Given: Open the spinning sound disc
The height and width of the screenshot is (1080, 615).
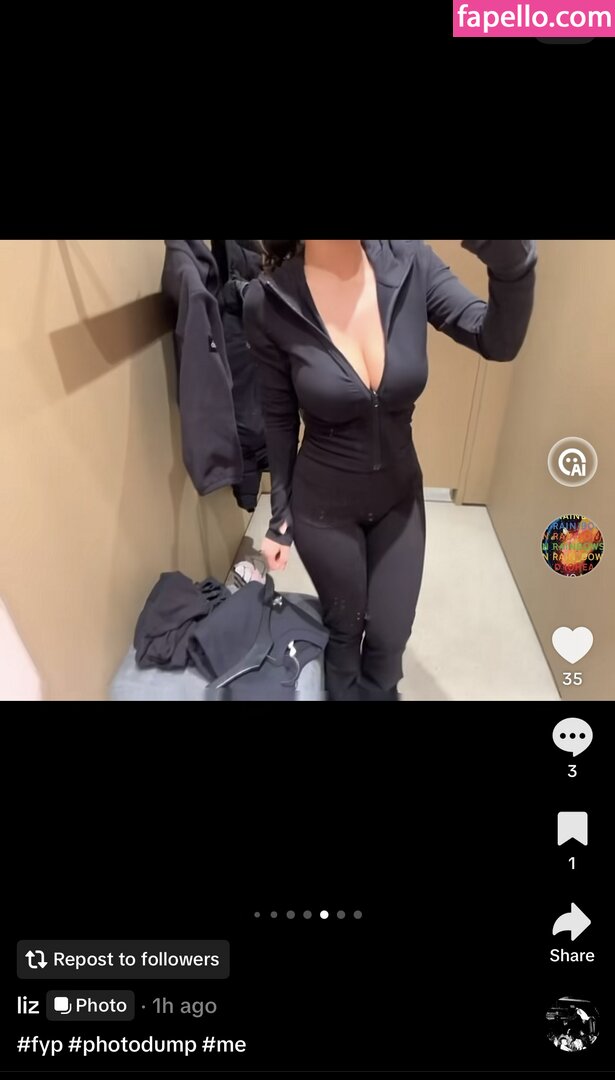Looking at the screenshot, I should 572,1024.
